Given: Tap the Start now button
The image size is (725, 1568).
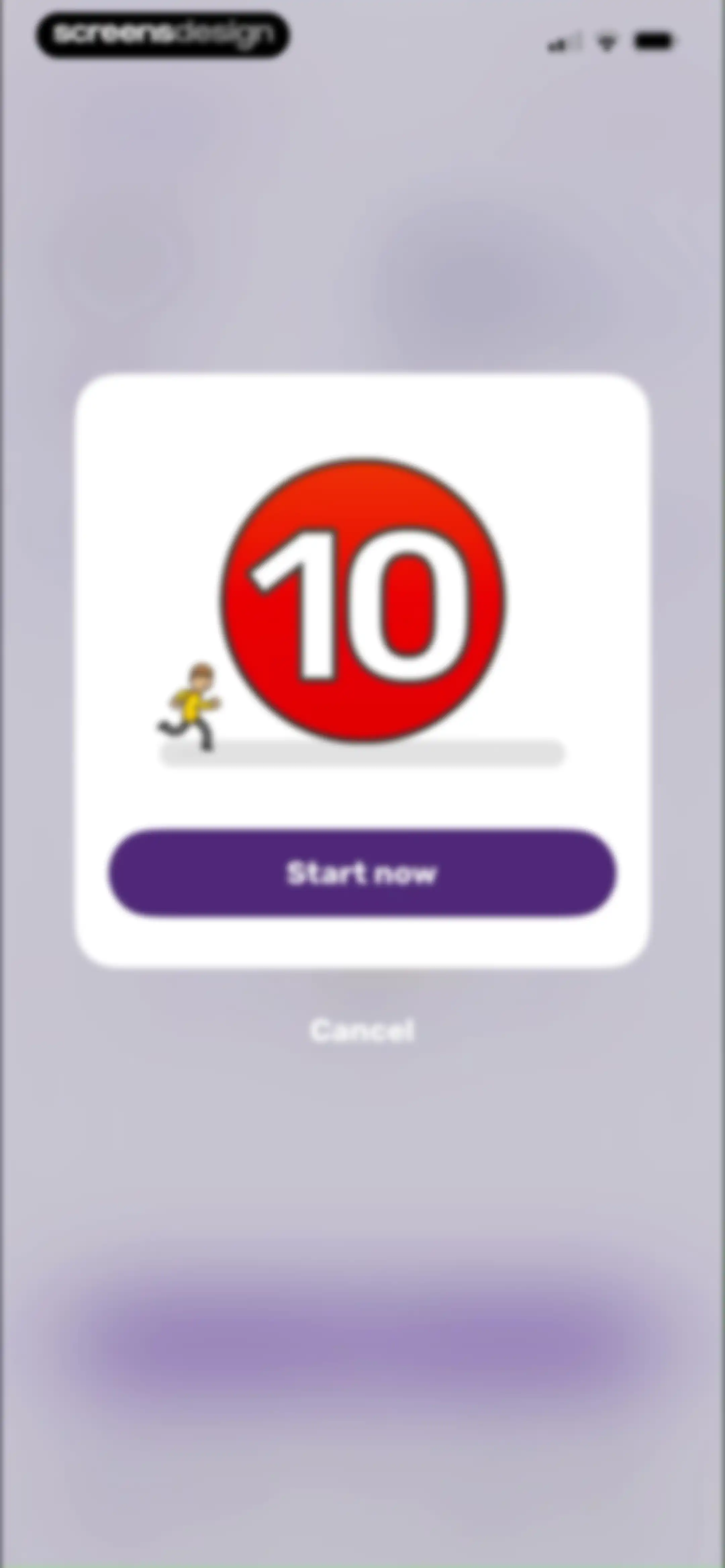Looking at the screenshot, I should (x=362, y=872).
